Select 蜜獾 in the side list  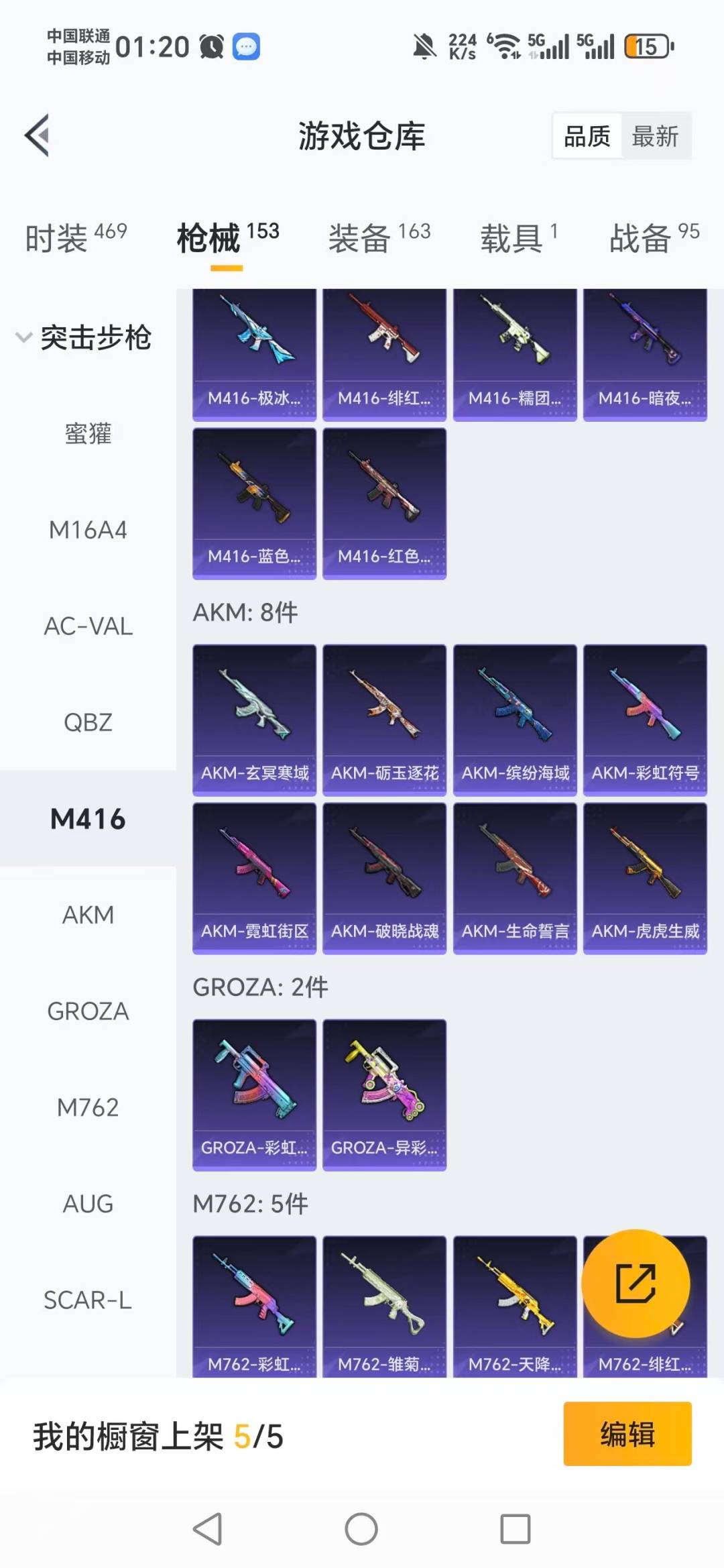(x=88, y=434)
